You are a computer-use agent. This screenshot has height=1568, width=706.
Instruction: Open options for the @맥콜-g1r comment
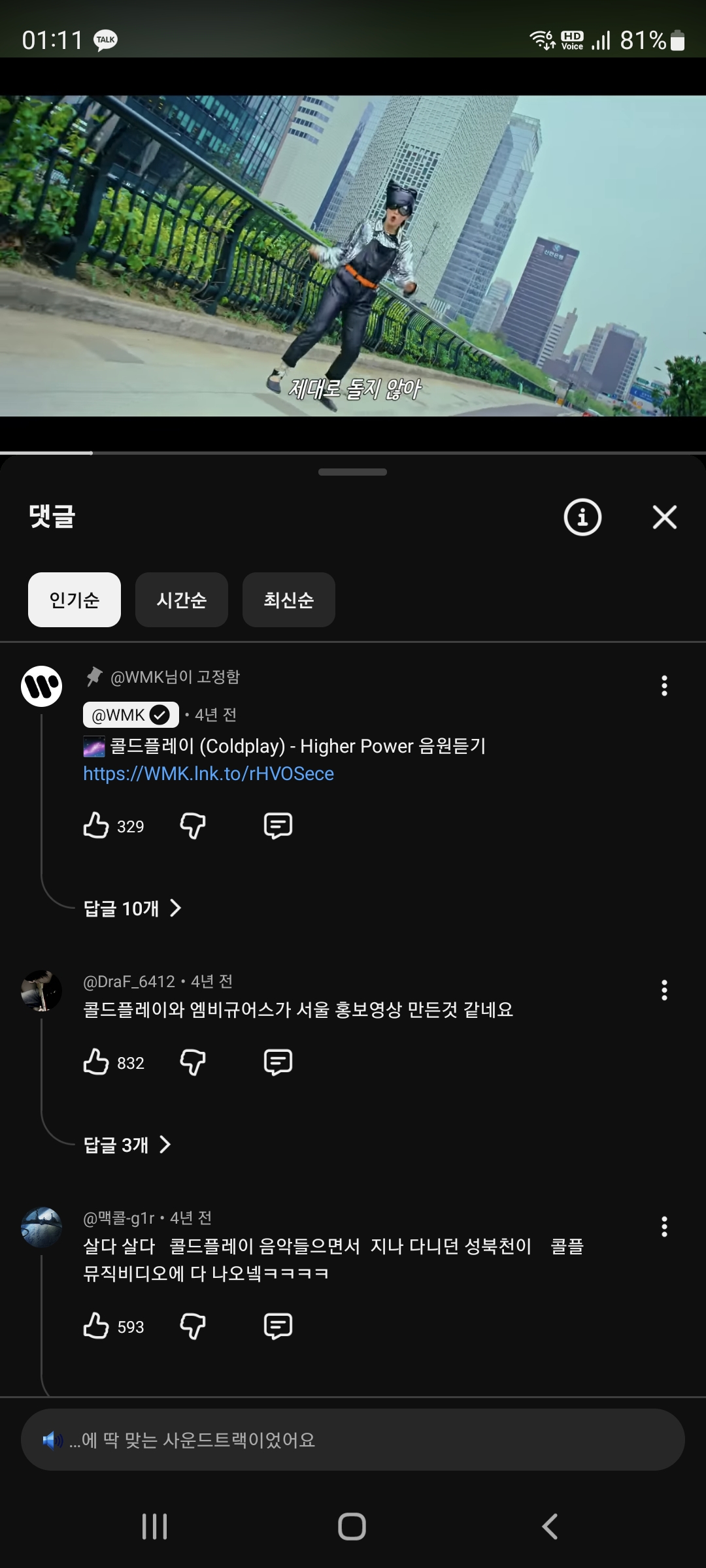tap(664, 1227)
